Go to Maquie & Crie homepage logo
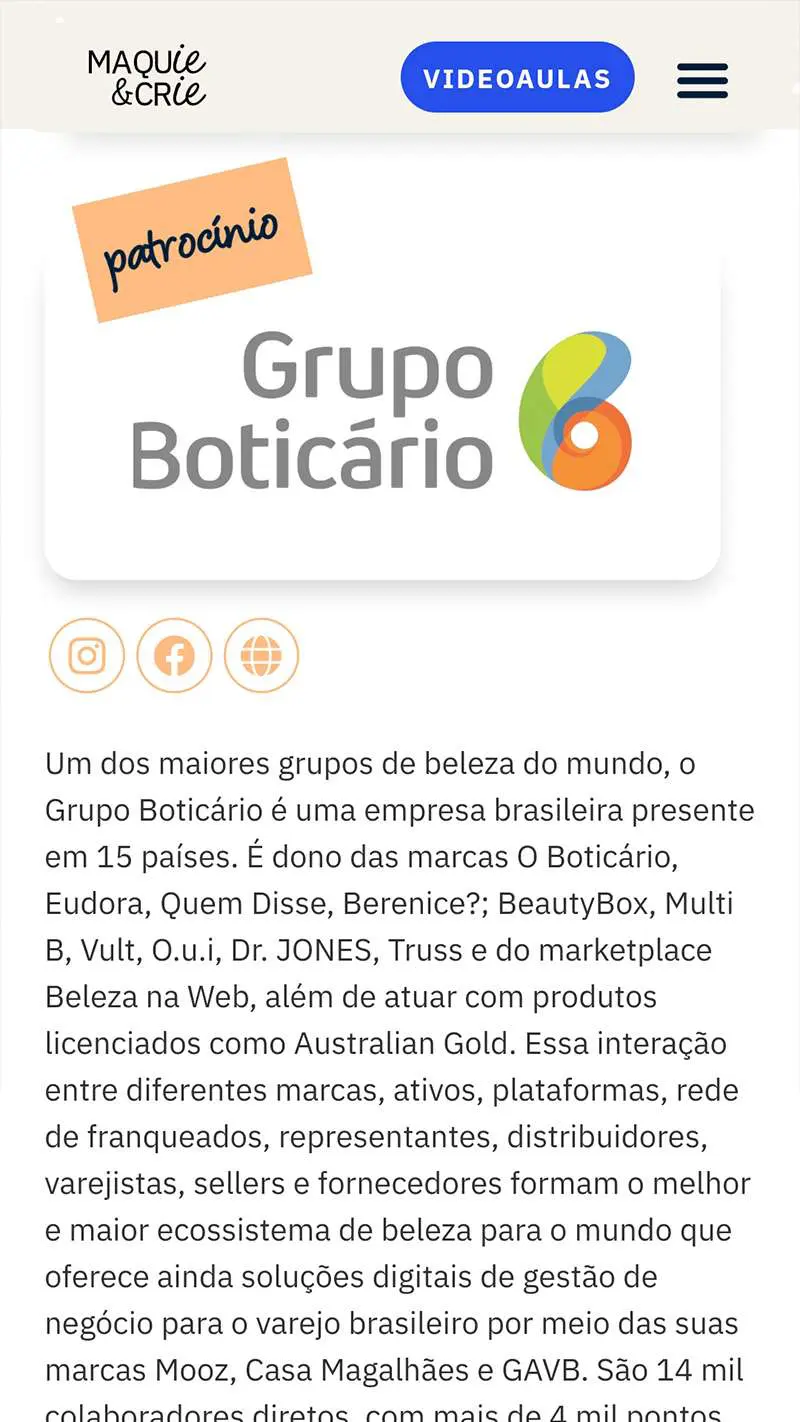This screenshot has height=1422, width=800. (147, 77)
